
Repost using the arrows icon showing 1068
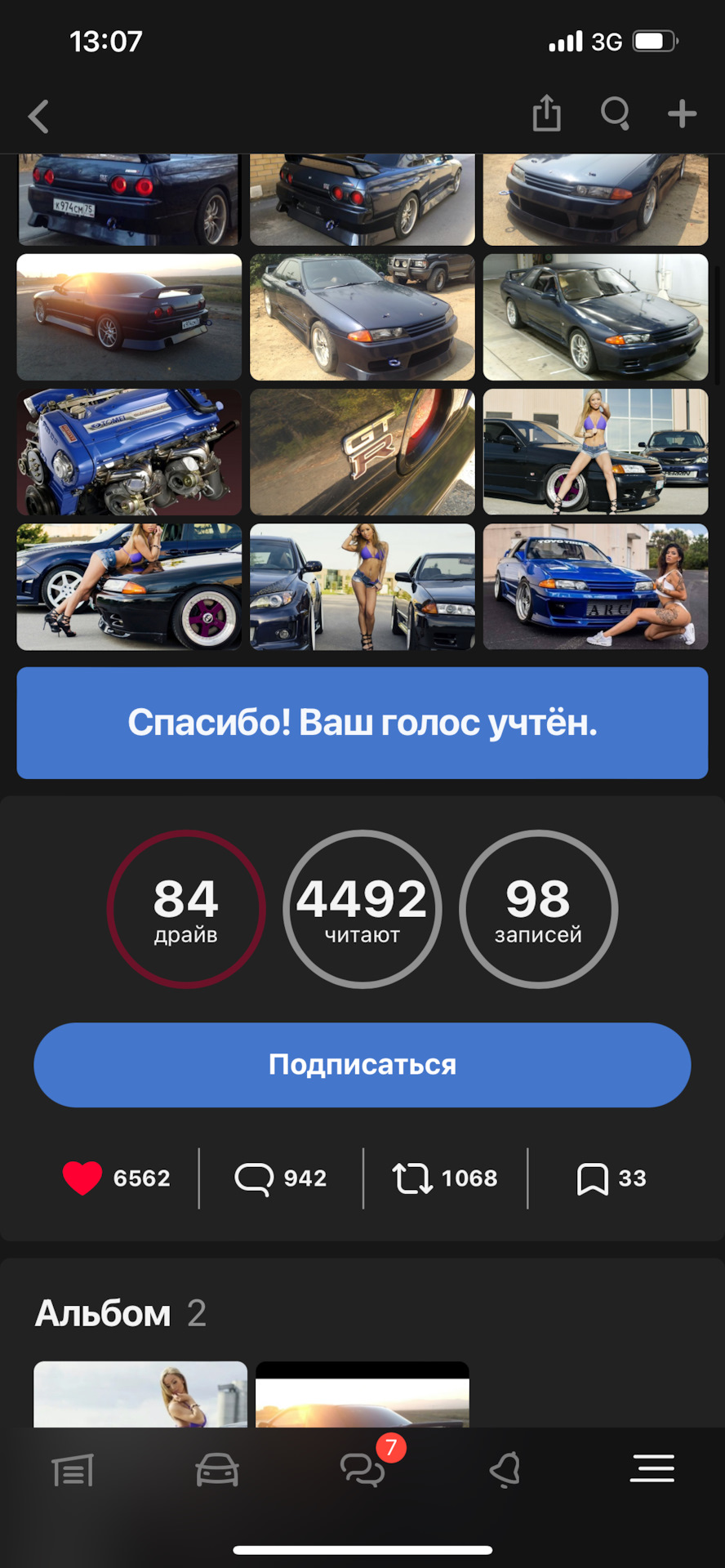pos(411,1178)
